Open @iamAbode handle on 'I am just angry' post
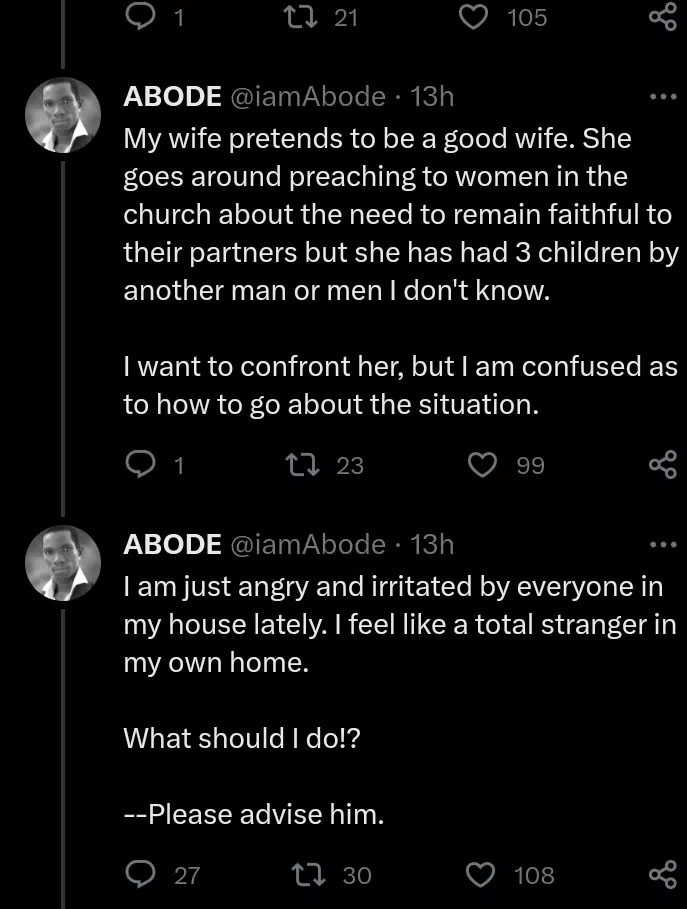The image size is (687, 909). click(308, 544)
